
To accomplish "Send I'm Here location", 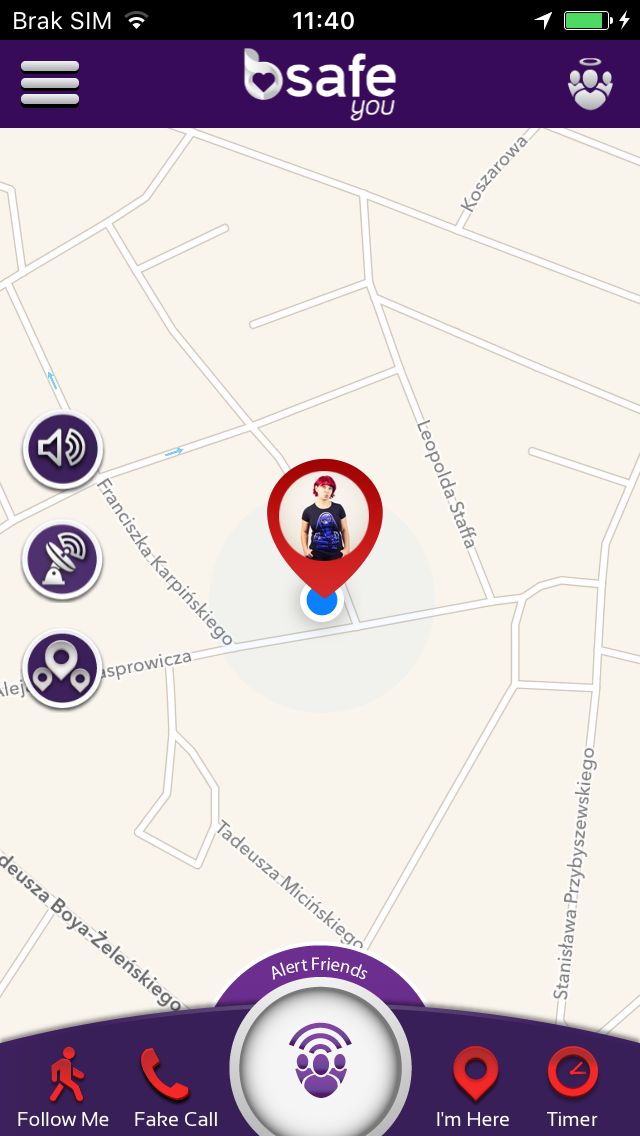I will pos(473,1085).
